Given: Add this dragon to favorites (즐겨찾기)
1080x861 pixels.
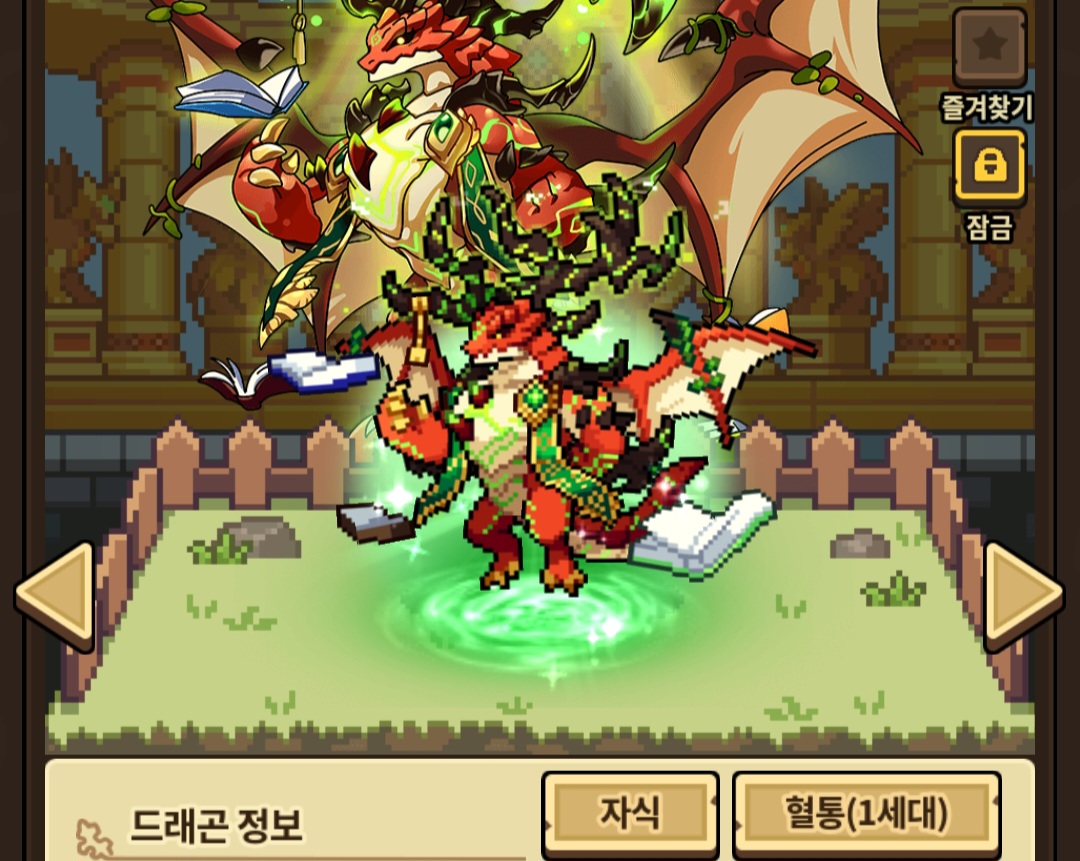Looking at the screenshot, I should click(989, 47).
